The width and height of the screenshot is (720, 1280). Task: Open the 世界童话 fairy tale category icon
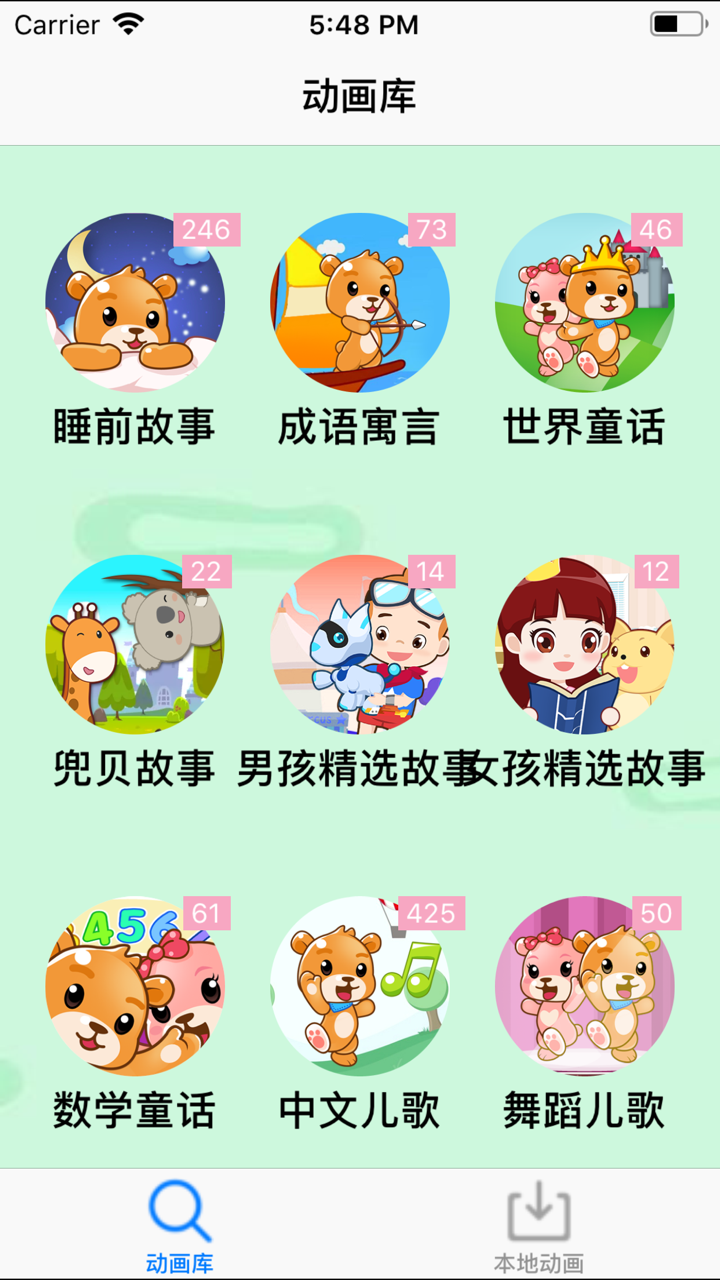pyautogui.click(x=585, y=303)
